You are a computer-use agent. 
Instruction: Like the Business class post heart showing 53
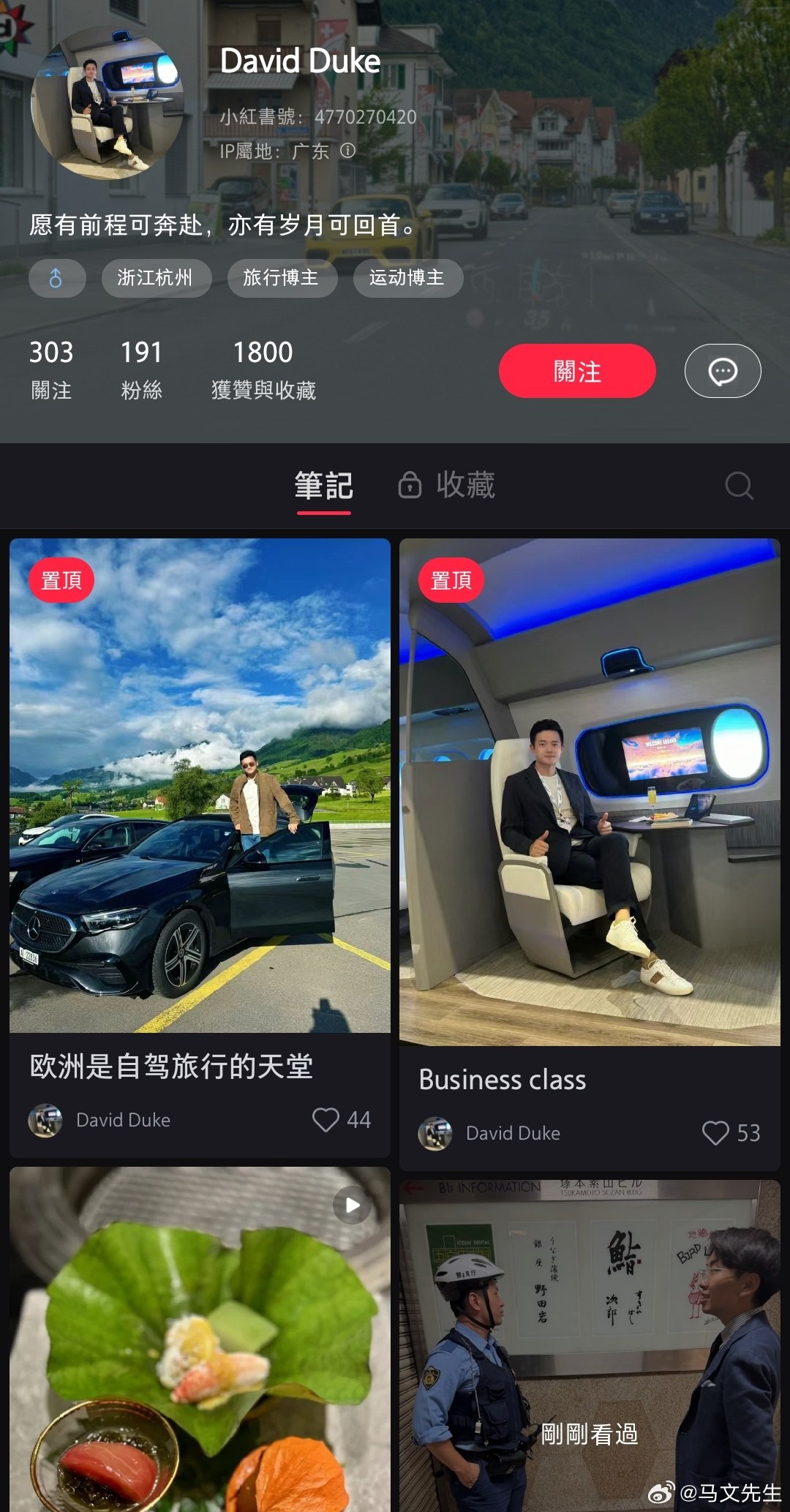coord(718,1133)
